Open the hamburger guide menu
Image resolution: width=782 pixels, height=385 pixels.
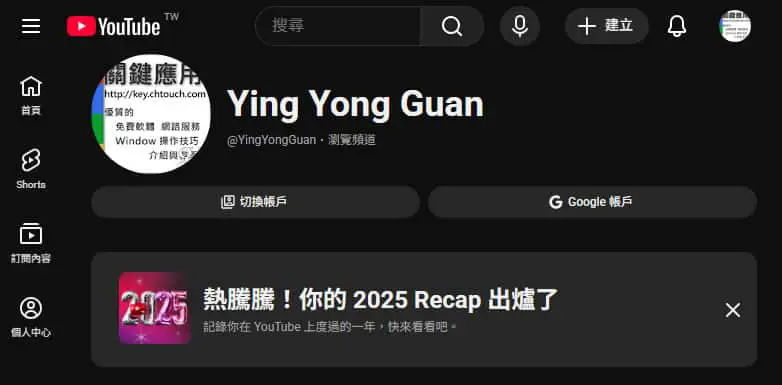(31, 26)
